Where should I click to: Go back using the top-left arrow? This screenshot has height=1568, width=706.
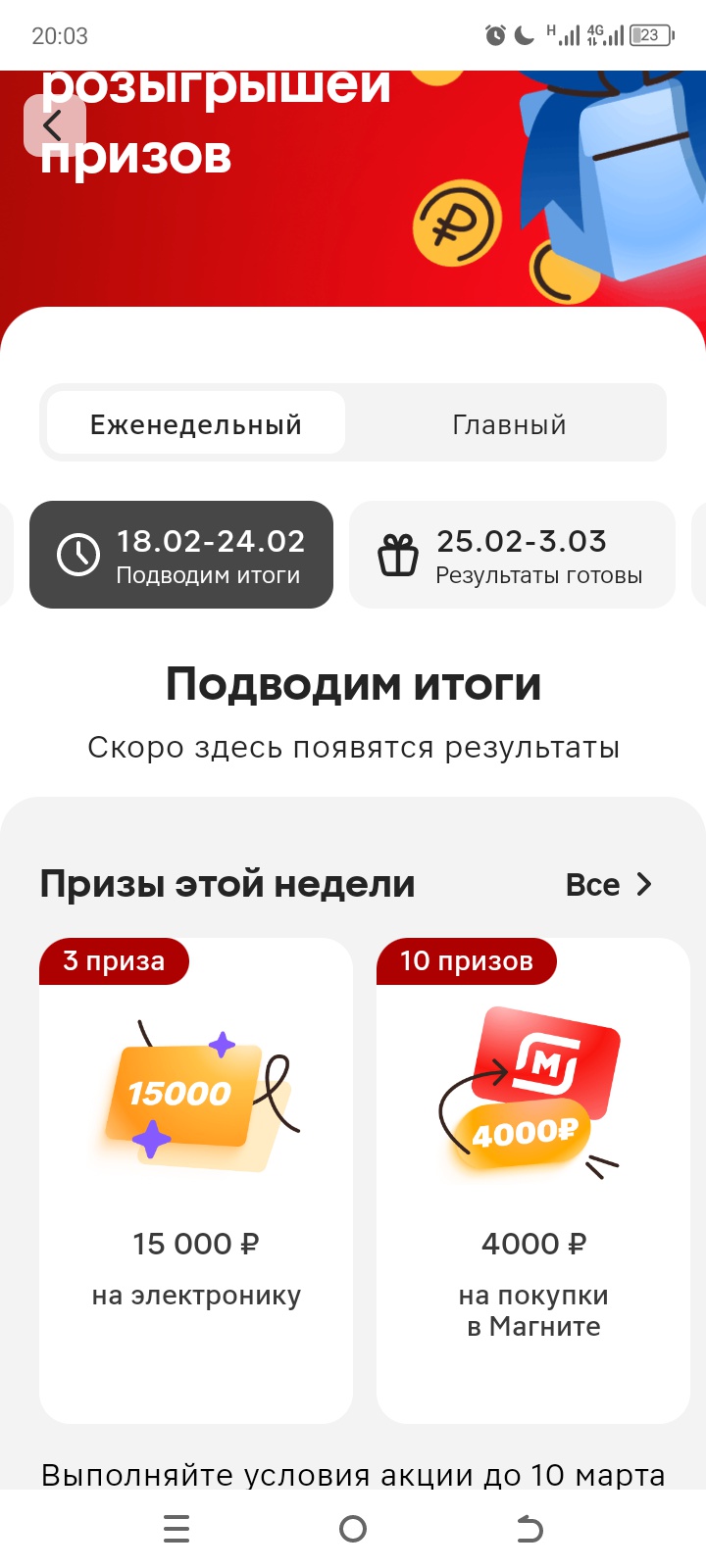[x=54, y=125]
